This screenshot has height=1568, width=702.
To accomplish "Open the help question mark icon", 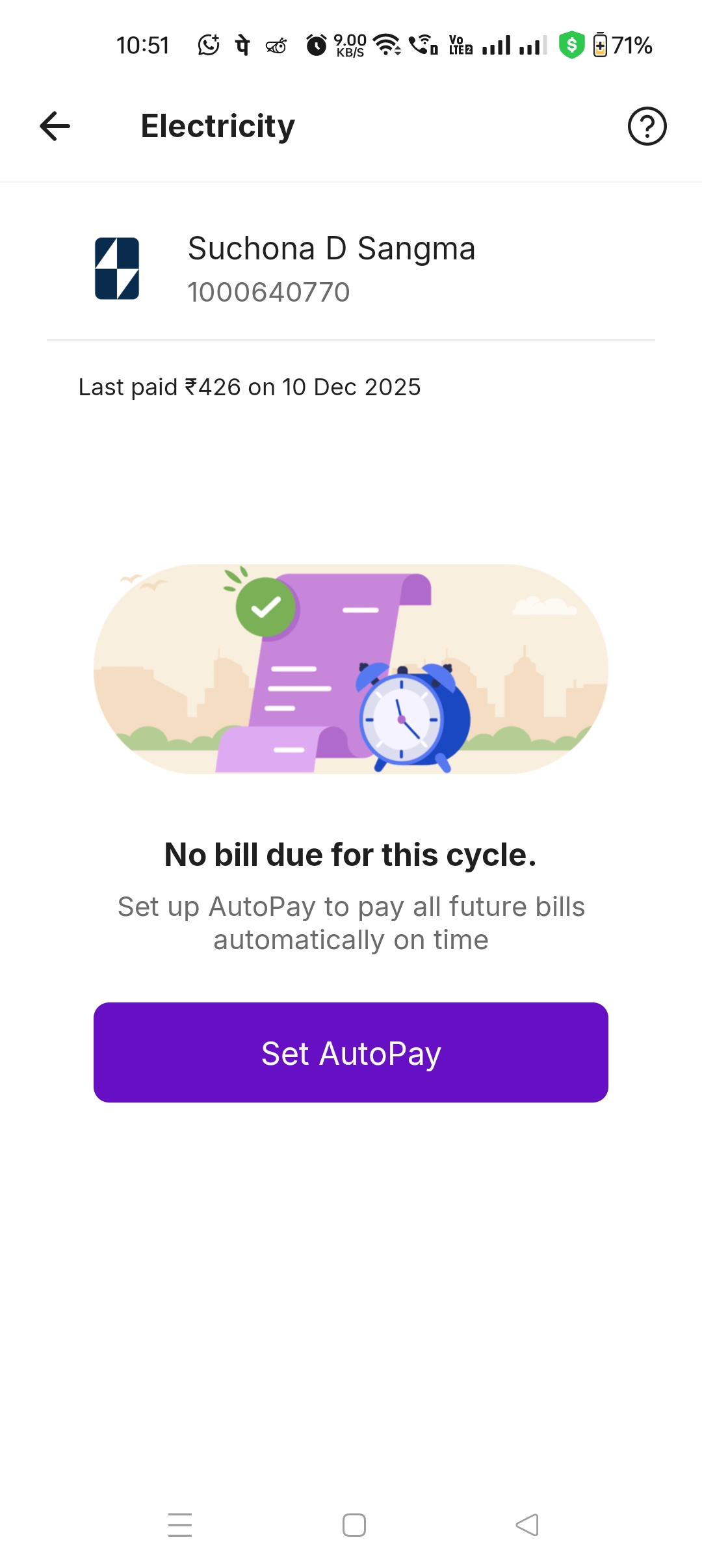I will pos(647,126).
